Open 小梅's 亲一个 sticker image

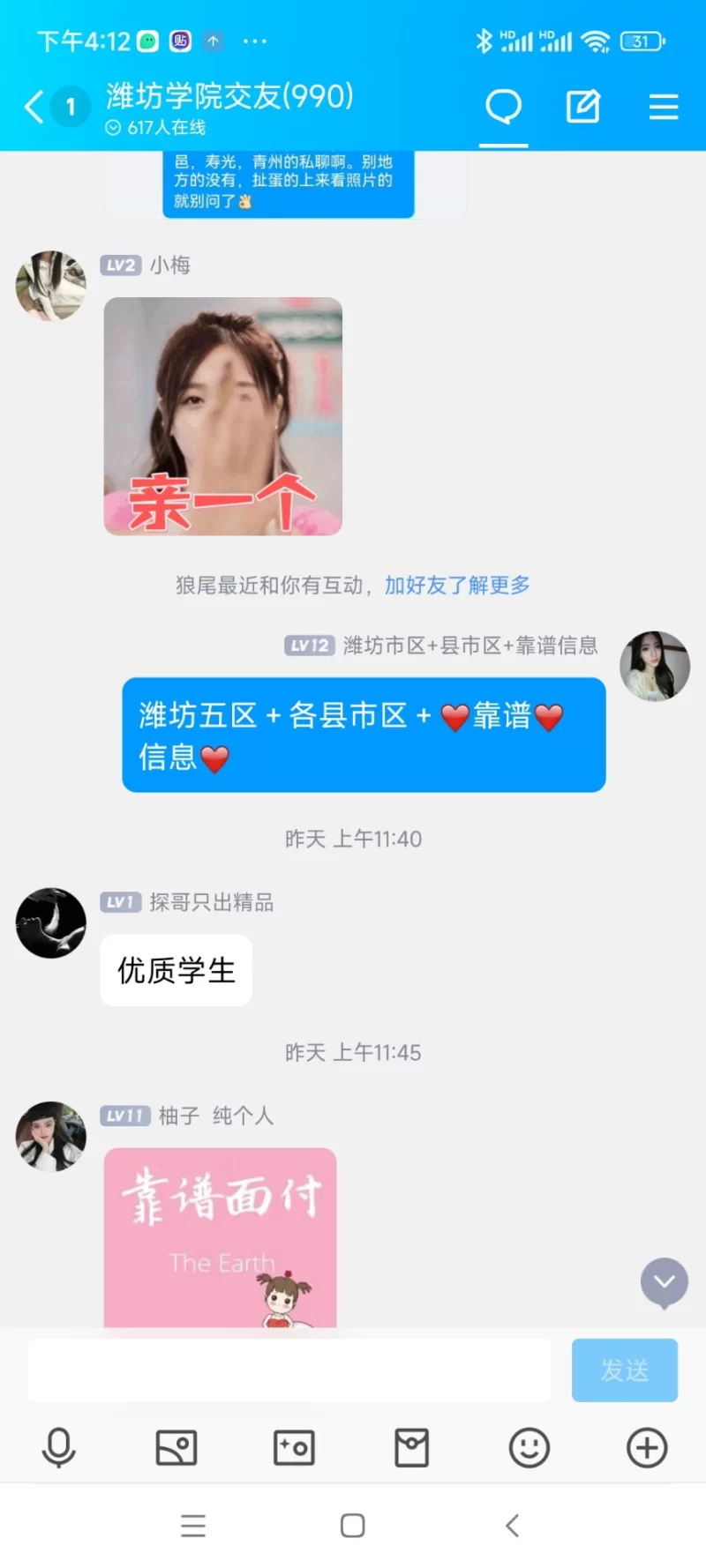tap(223, 416)
